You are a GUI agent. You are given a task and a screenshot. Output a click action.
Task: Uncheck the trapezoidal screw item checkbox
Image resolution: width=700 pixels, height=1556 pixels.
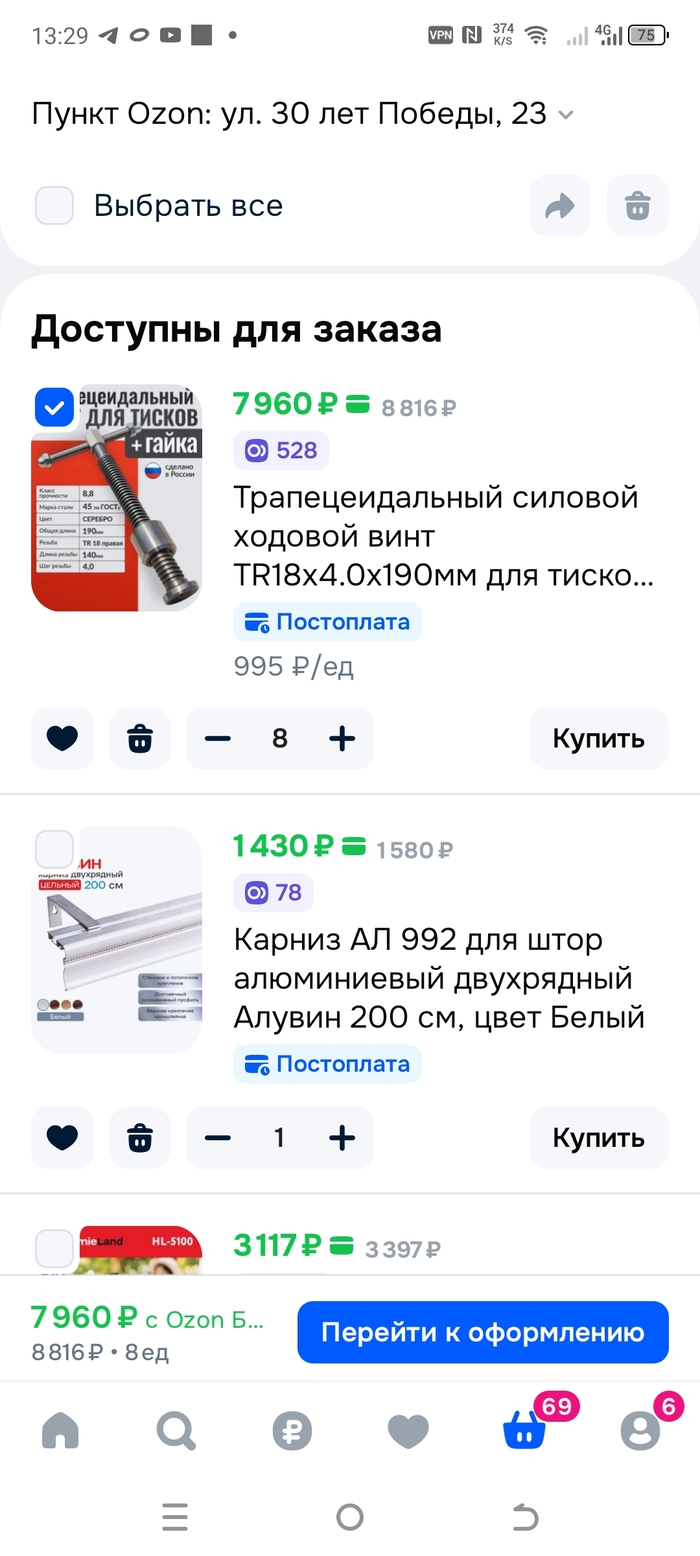coord(54,407)
